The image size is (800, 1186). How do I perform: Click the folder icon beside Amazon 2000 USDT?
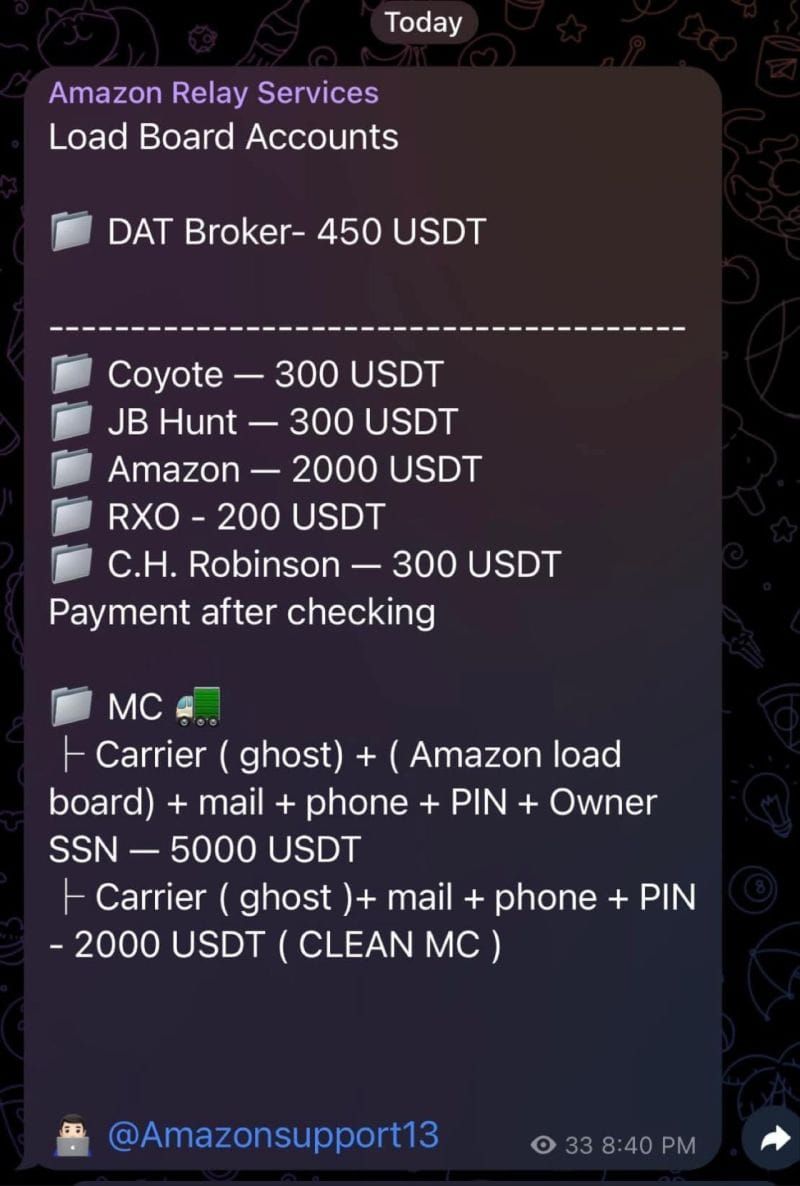click(x=70, y=468)
